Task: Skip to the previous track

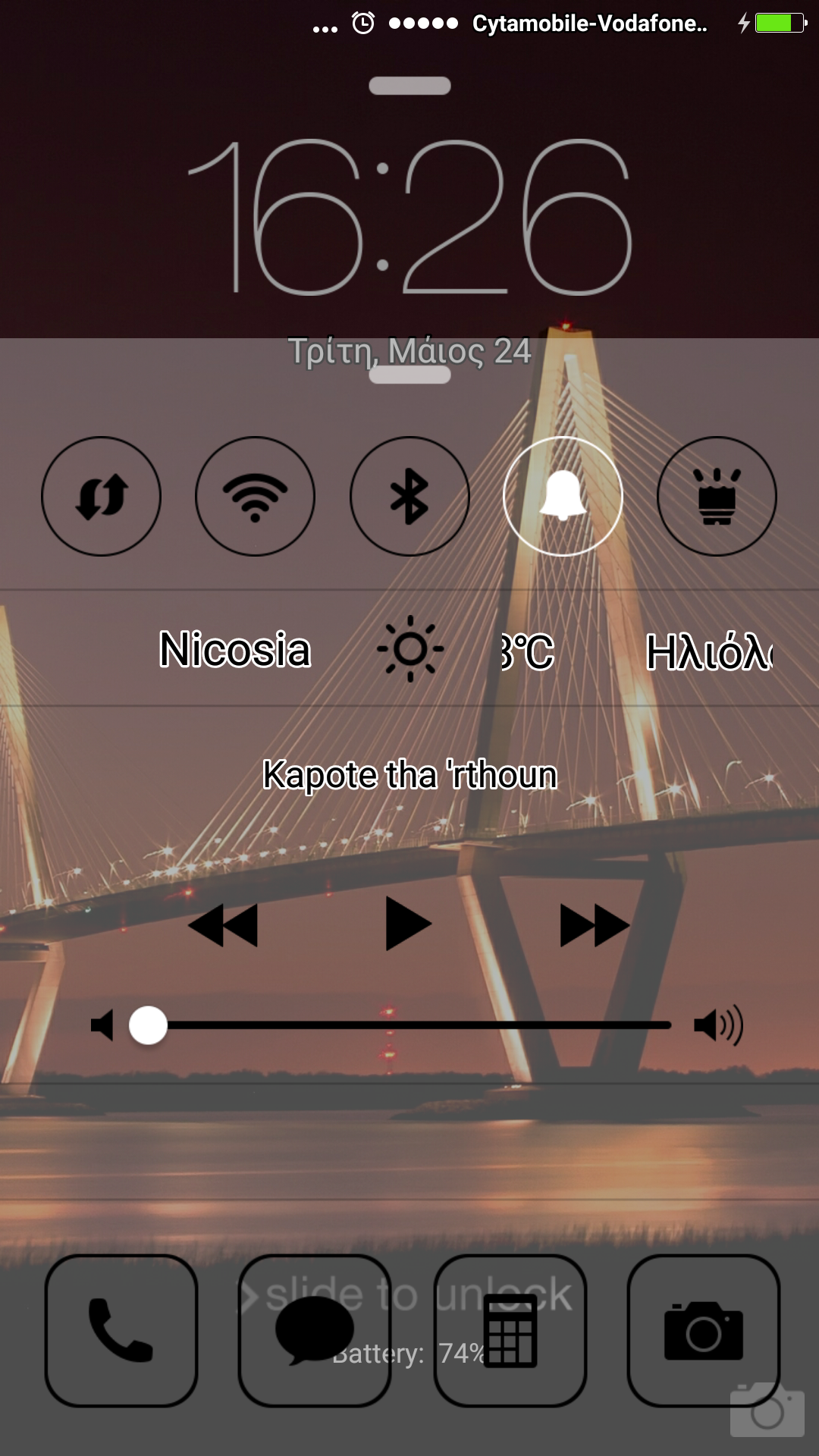Action: click(x=224, y=925)
